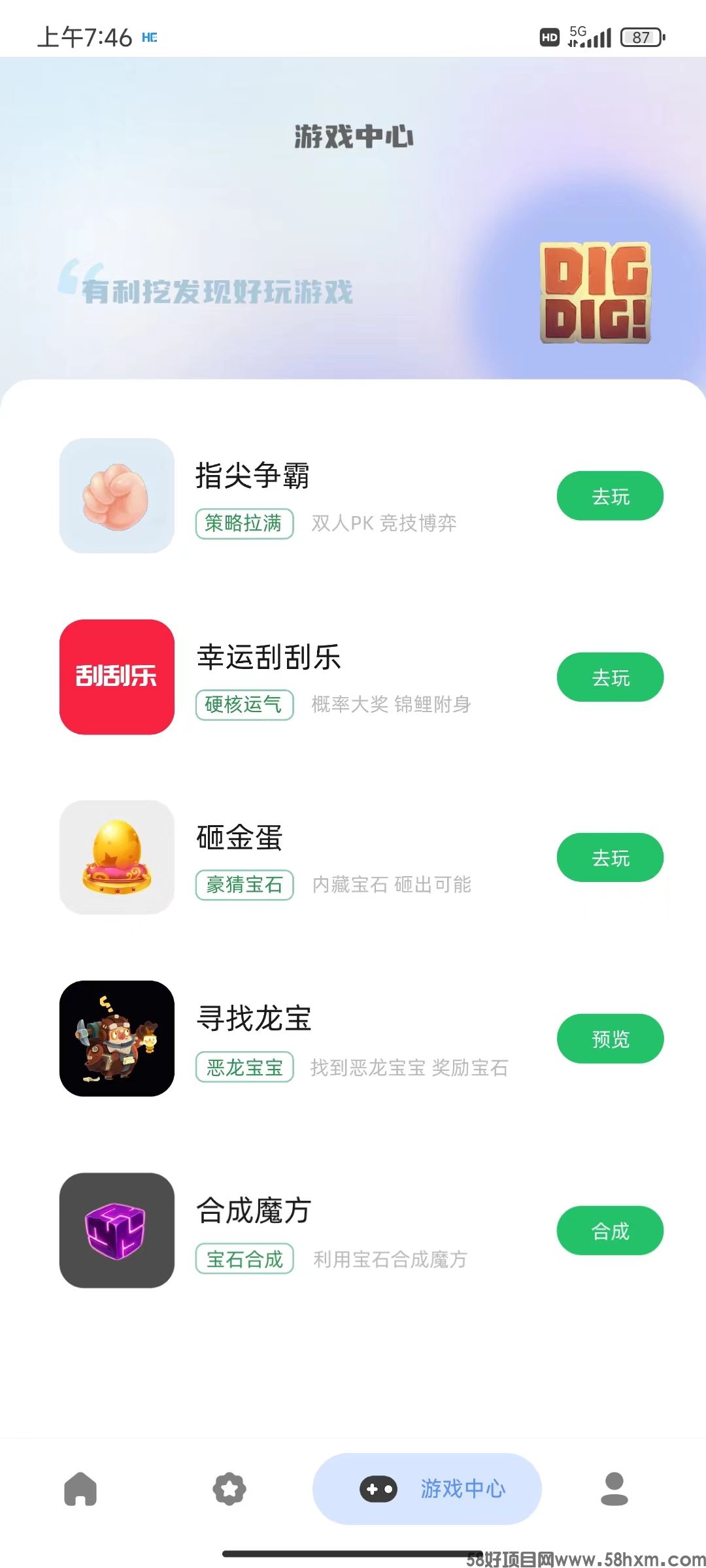Viewport: 706px width, 1568px height.
Task: Open the purple cube game icon
Action: [117, 1231]
